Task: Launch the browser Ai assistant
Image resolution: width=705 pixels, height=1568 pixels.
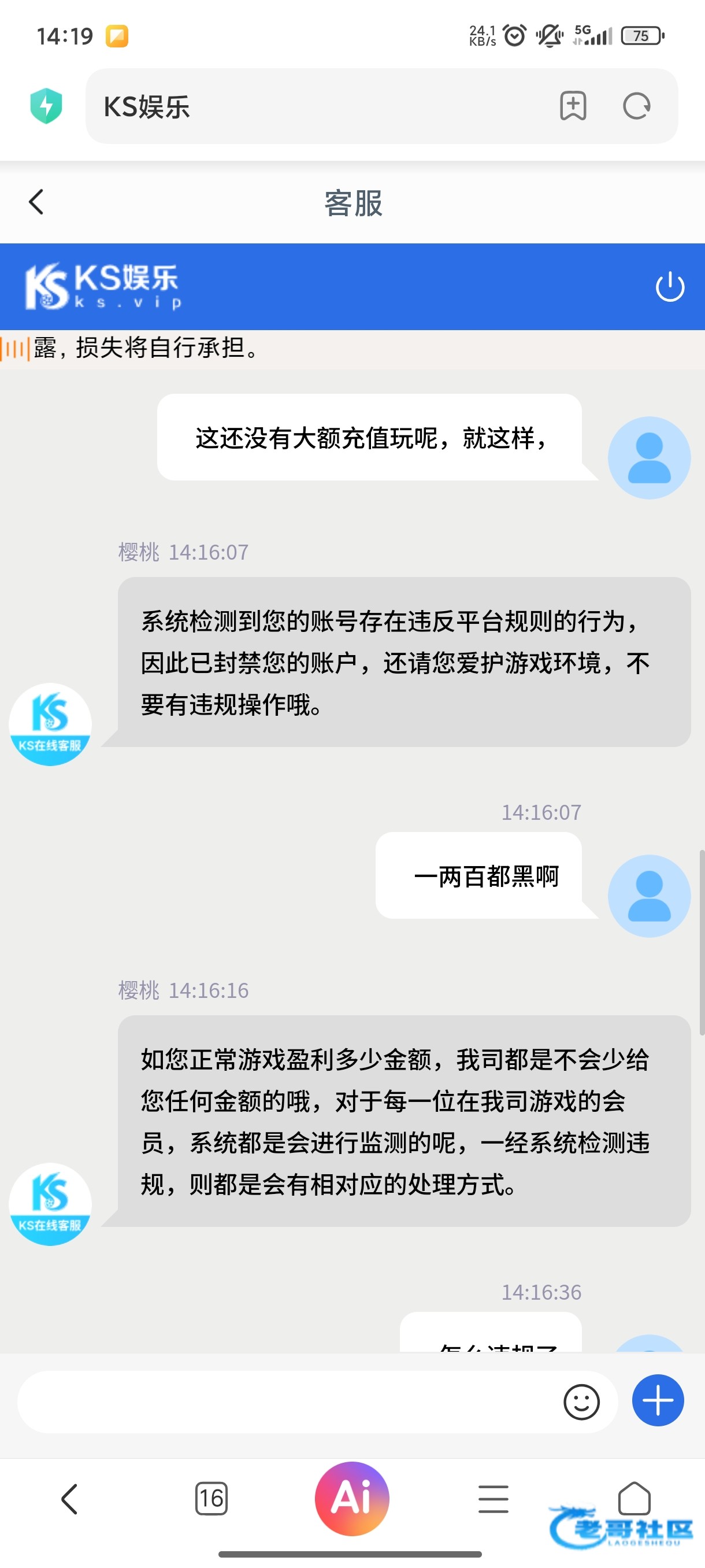Action: (x=351, y=1497)
